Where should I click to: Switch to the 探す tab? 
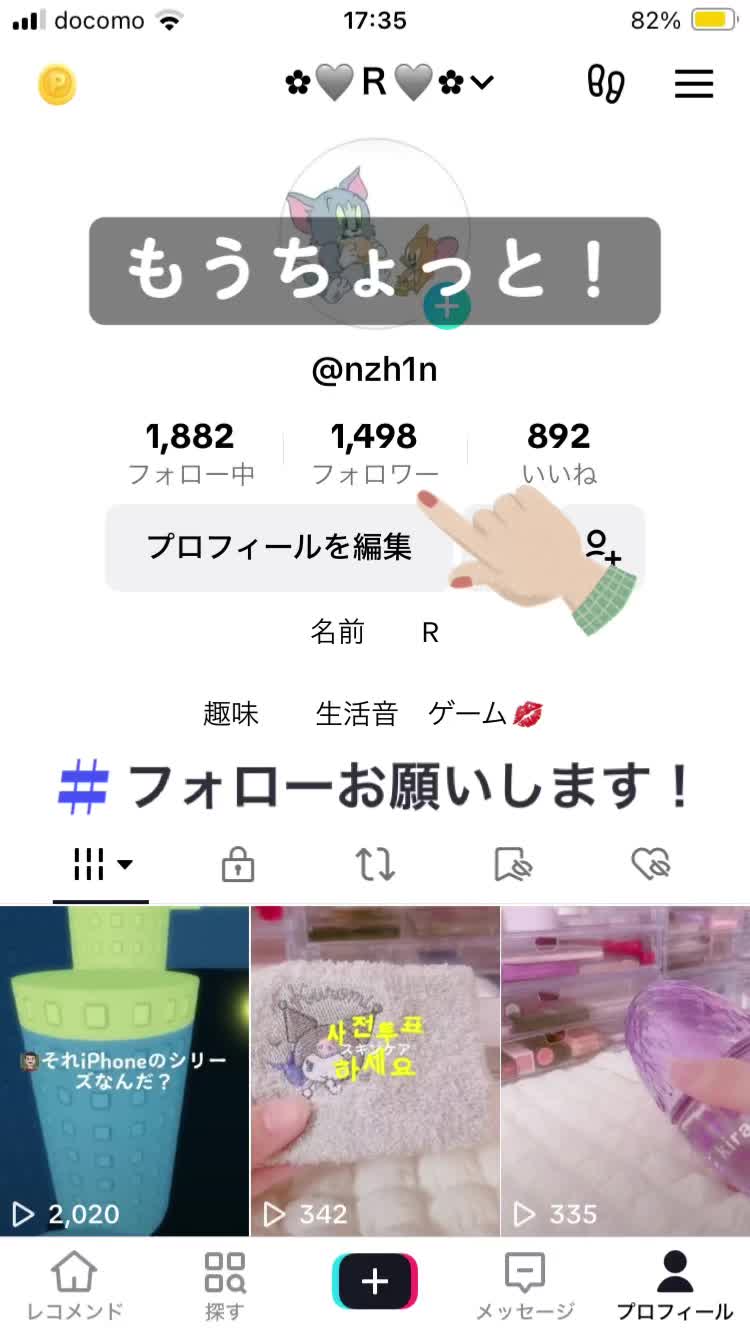point(225,1285)
